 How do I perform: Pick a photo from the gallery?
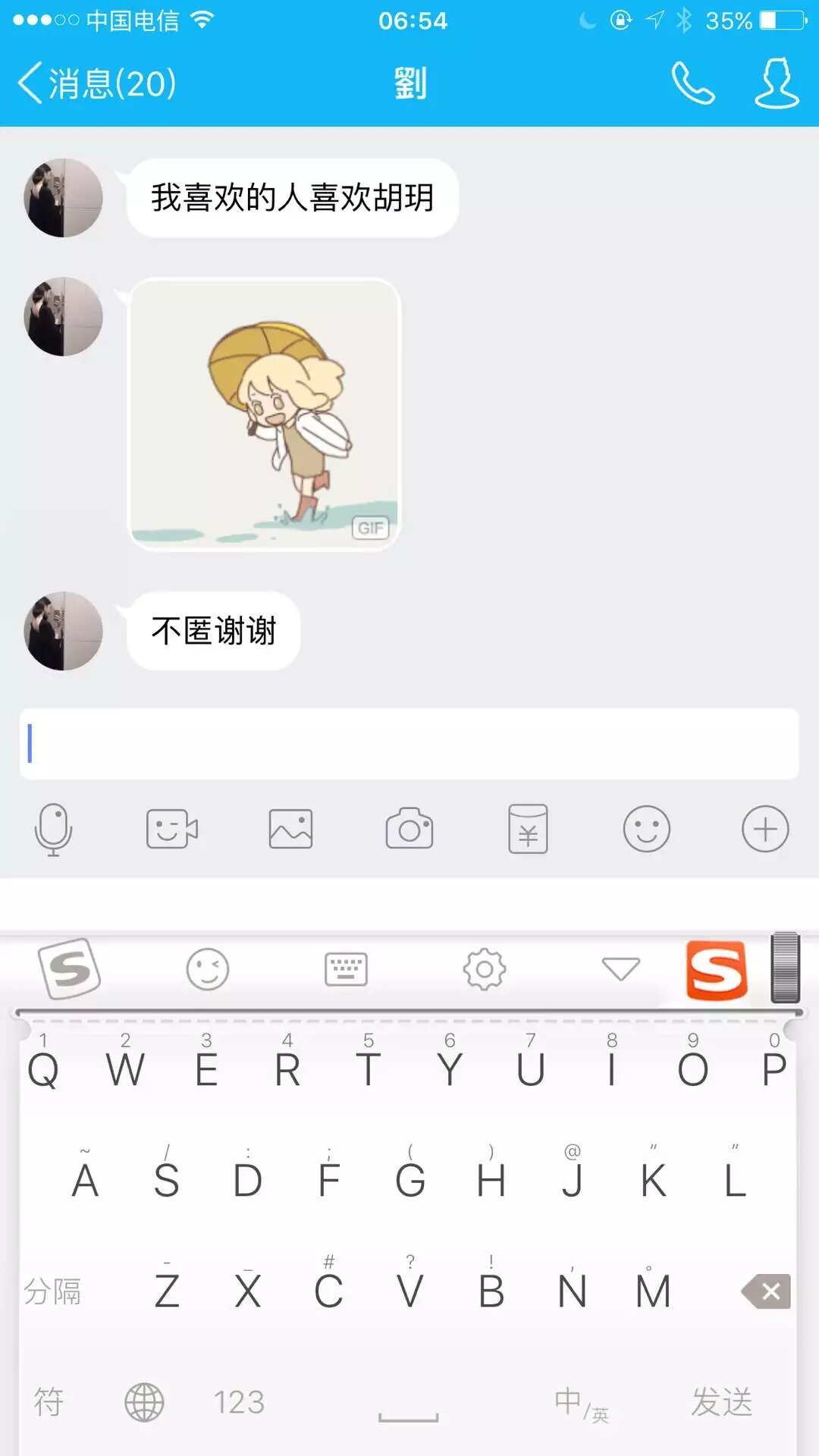click(x=290, y=829)
